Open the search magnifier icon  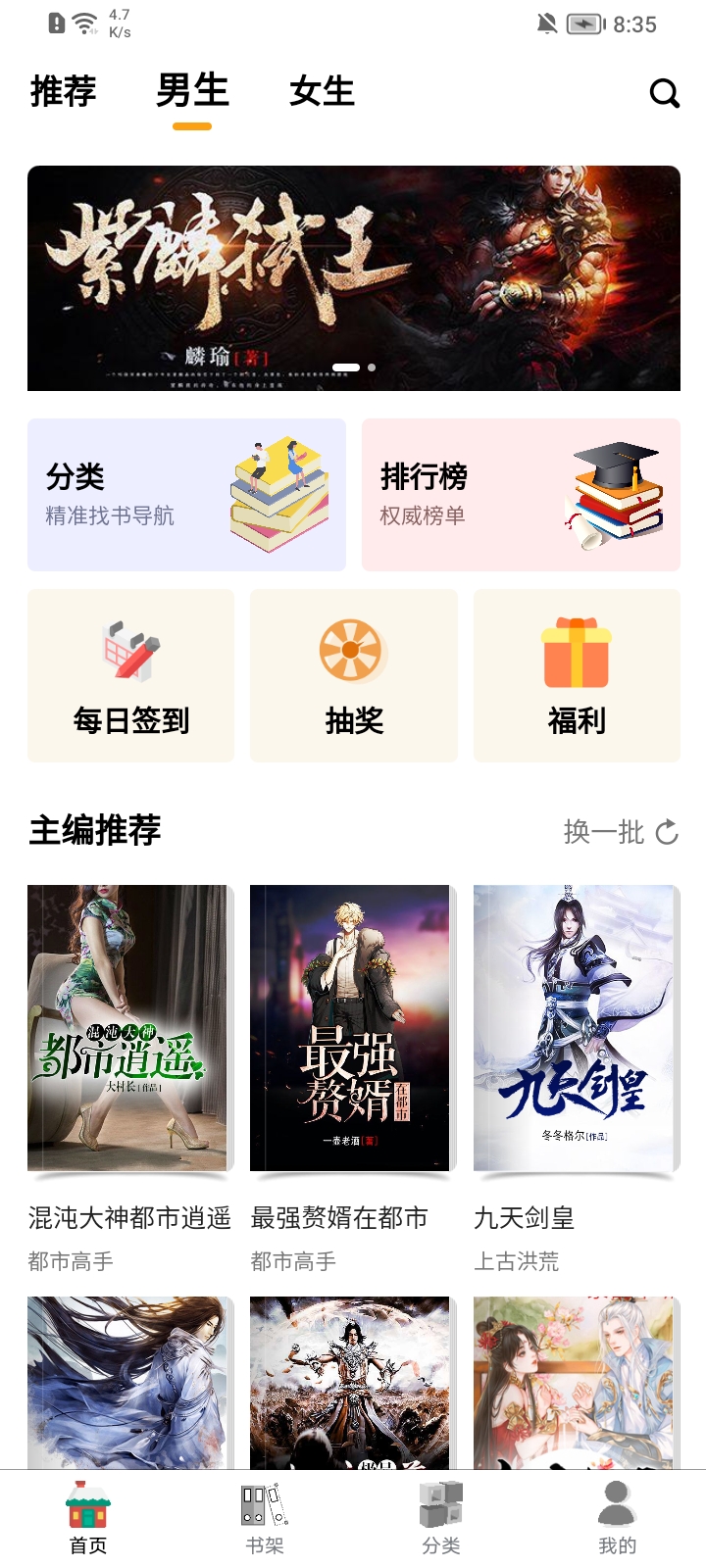pos(664,93)
